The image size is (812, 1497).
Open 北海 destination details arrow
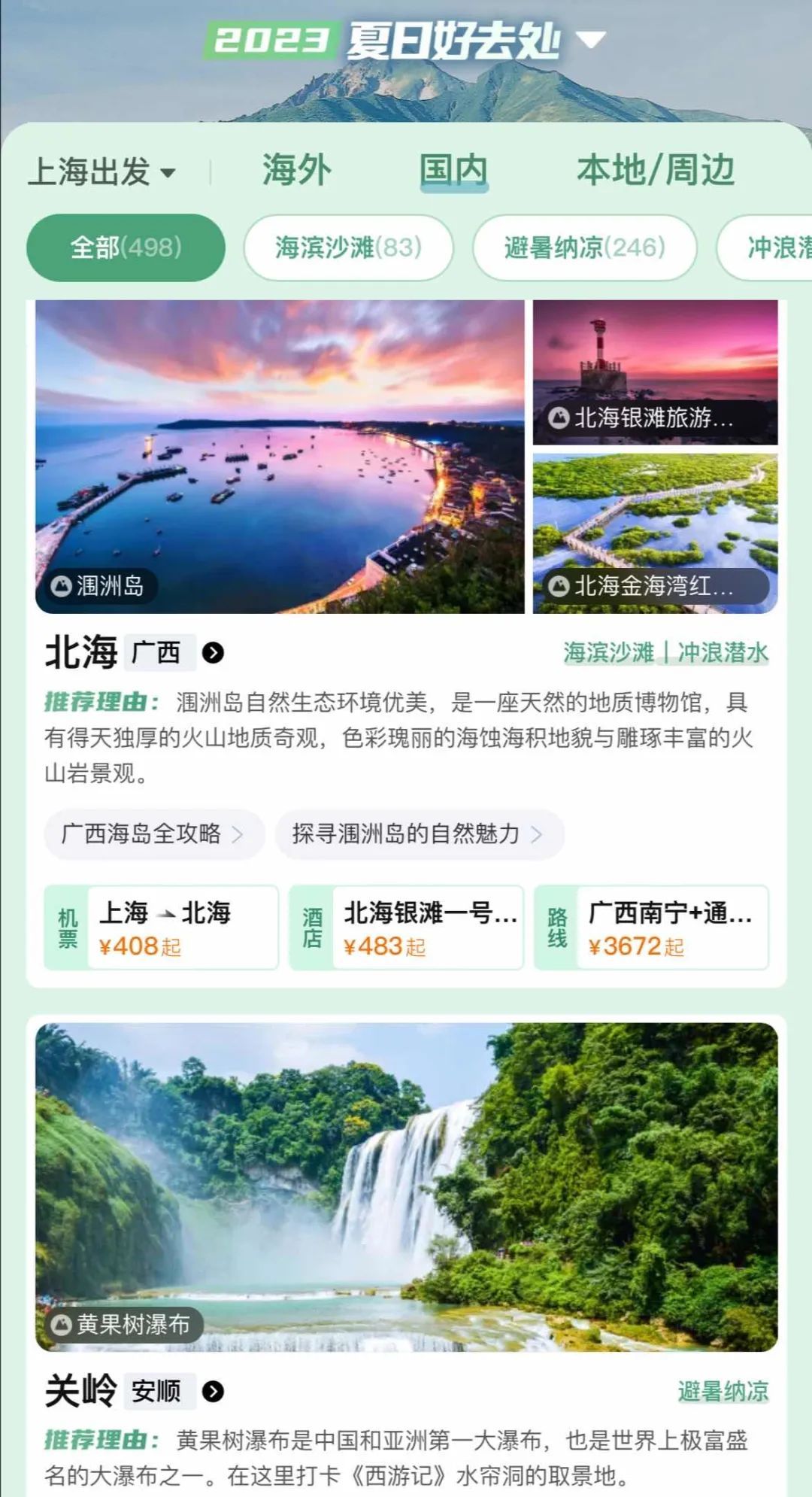213,652
